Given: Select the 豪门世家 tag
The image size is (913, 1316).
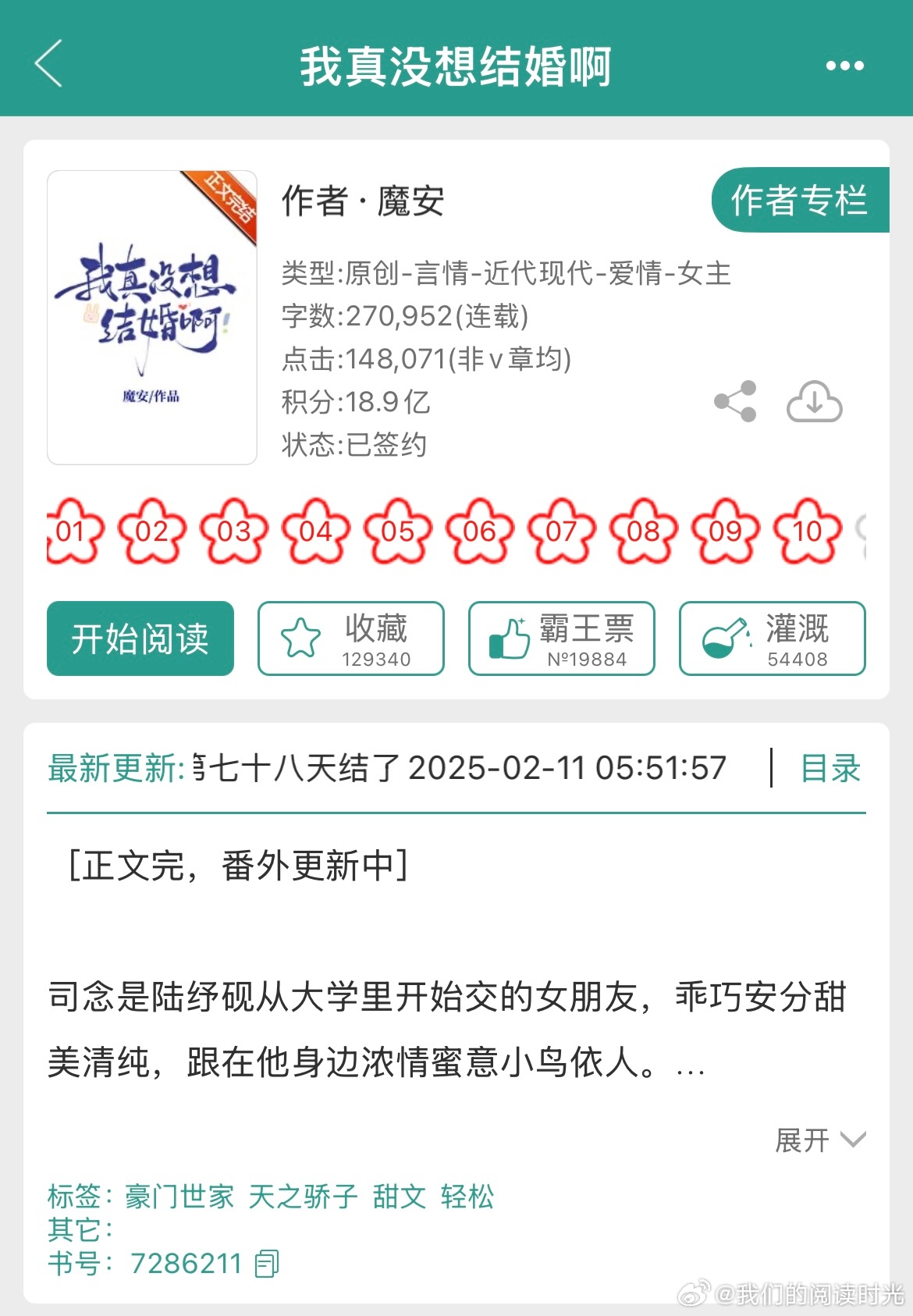Looking at the screenshot, I should [x=179, y=1197].
